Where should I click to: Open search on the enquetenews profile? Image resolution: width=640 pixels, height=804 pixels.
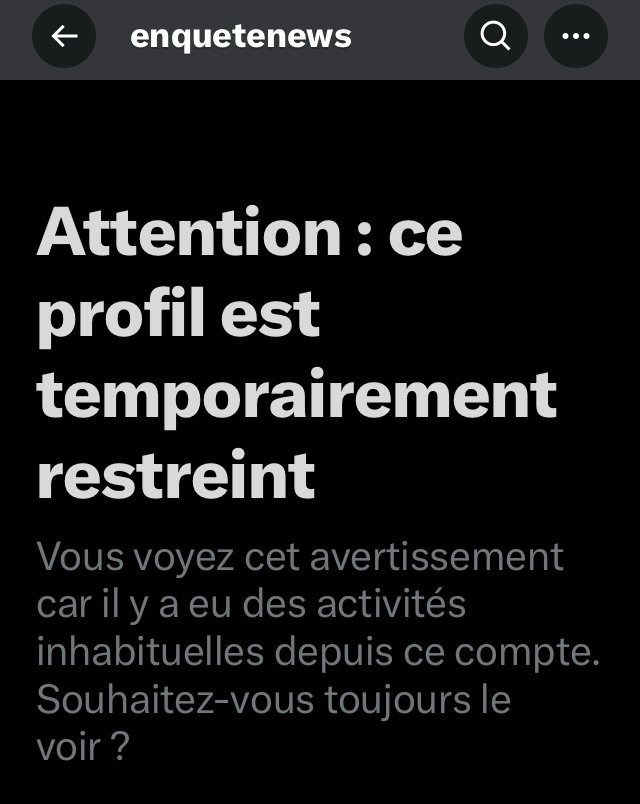496,36
